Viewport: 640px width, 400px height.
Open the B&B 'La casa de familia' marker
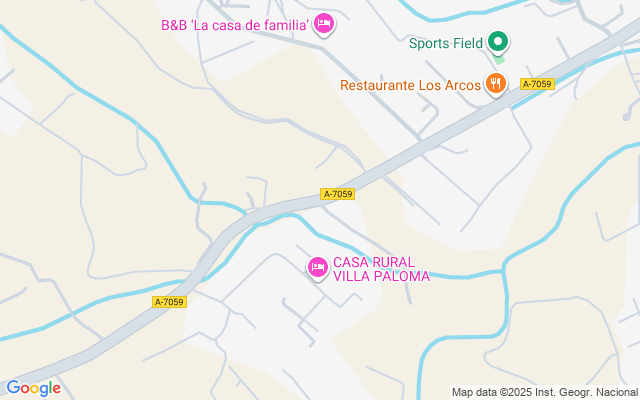[323, 24]
